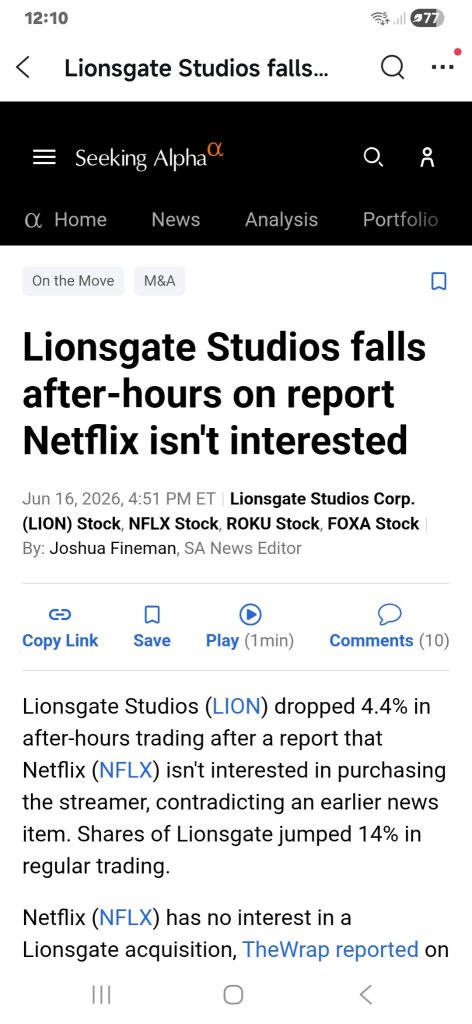472x1024 pixels.
Task: Switch to the Analysis tab
Action: coord(281,219)
